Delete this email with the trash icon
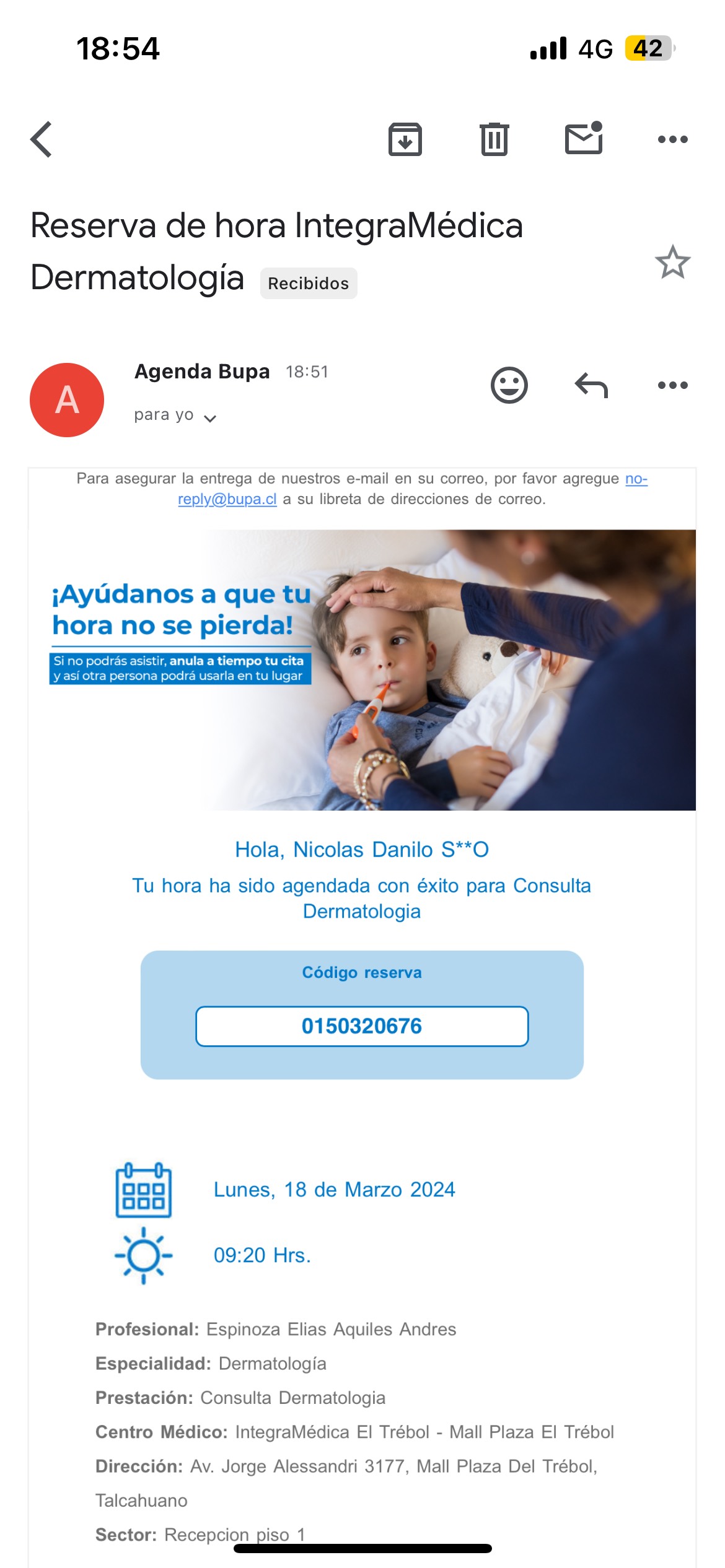The height and width of the screenshot is (1568, 725). pyautogui.click(x=494, y=139)
